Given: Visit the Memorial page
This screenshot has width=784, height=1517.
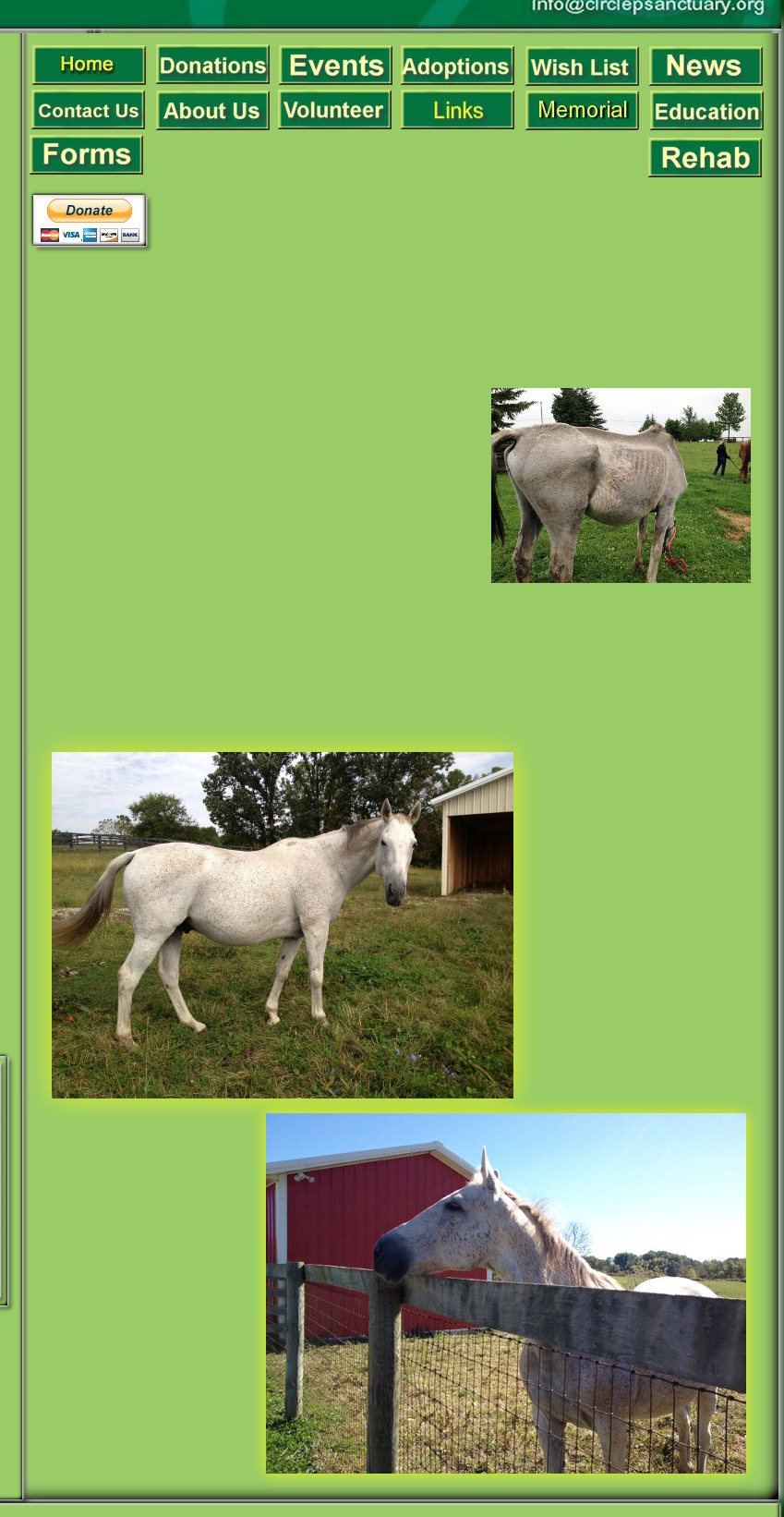Looking at the screenshot, I should (582, 111).
